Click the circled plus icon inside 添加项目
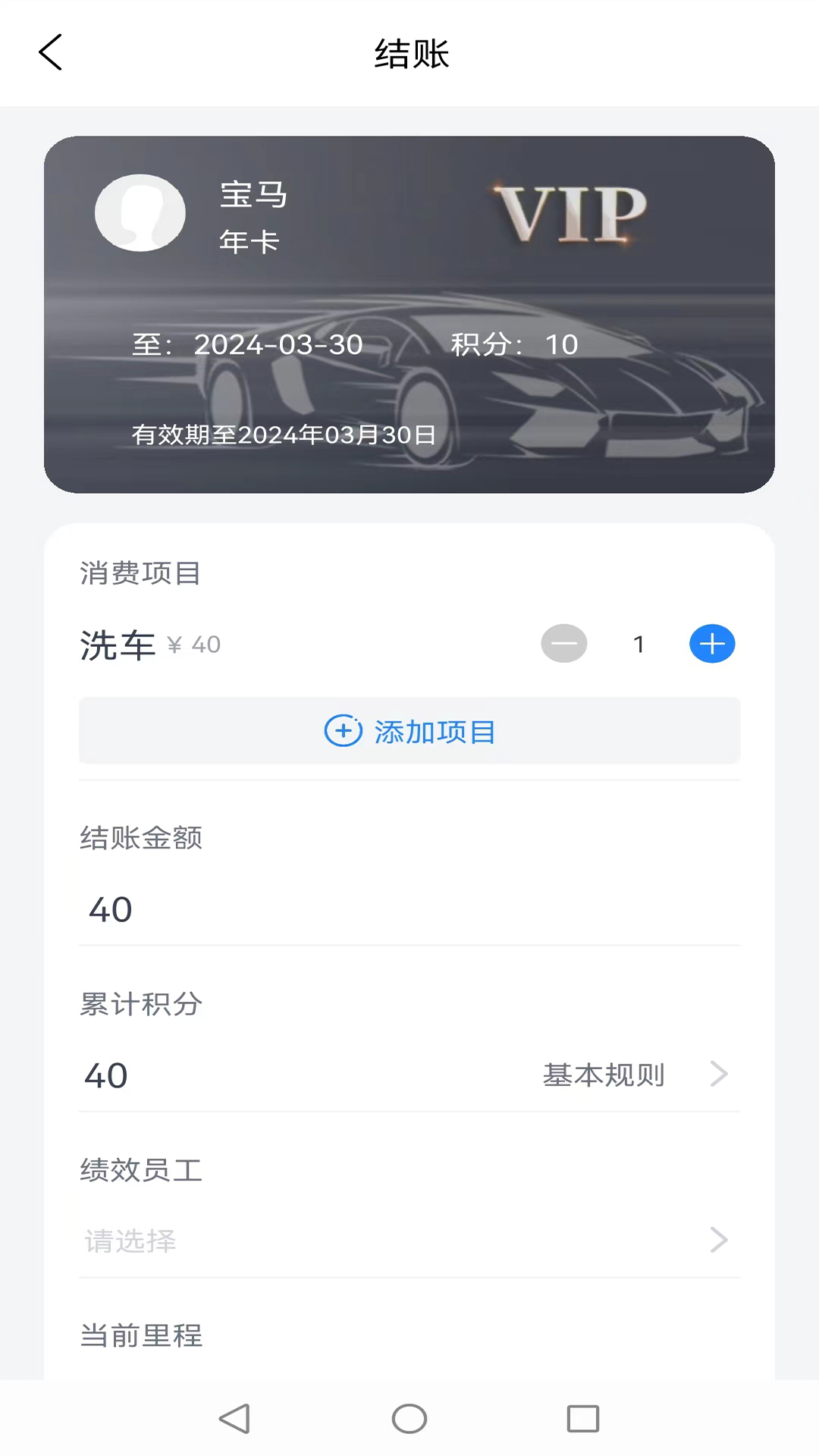The image size is (819, 1456). tap(343, 732)
